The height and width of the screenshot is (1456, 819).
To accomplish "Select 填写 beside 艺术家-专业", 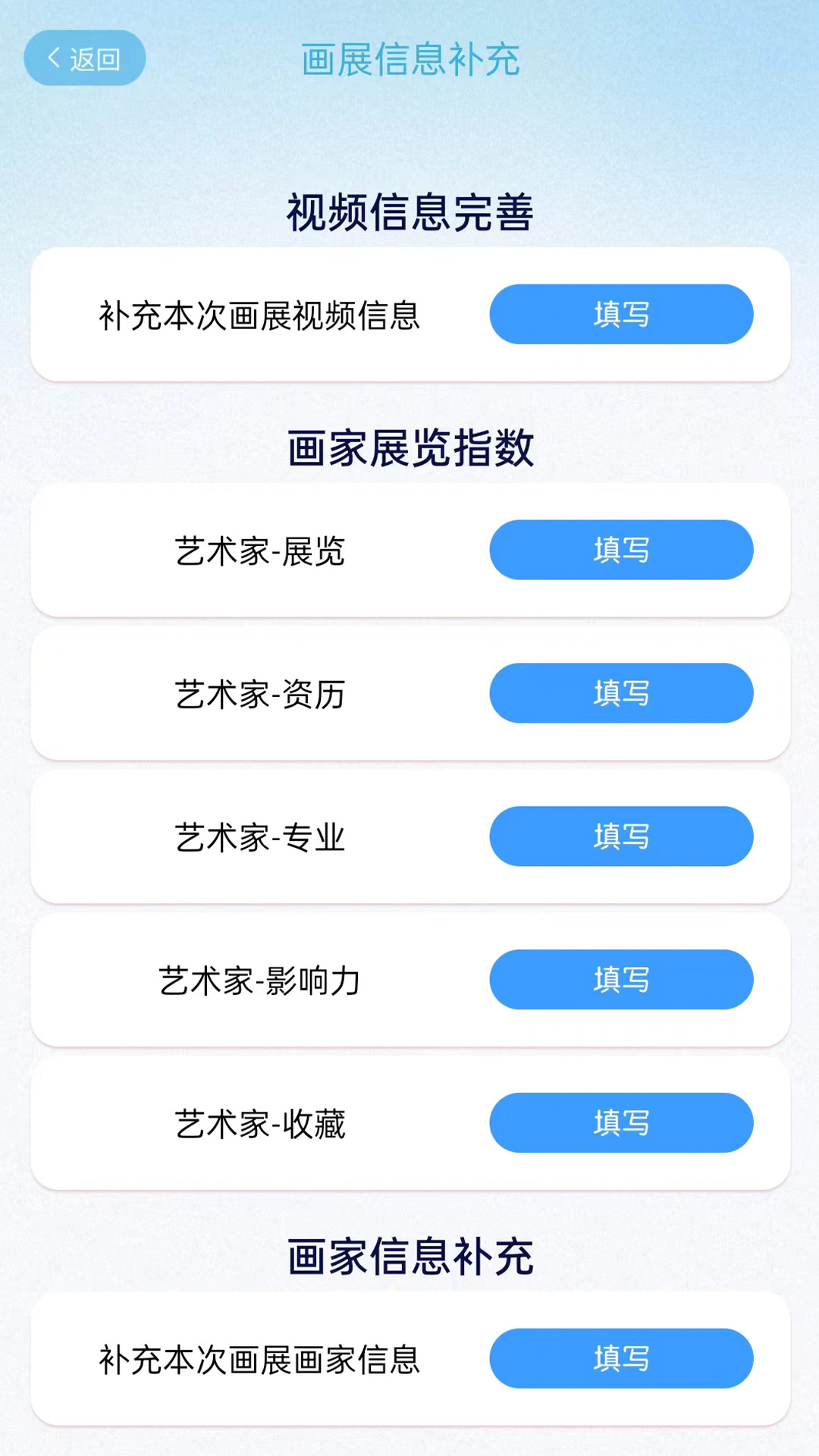I will point(620,836).
